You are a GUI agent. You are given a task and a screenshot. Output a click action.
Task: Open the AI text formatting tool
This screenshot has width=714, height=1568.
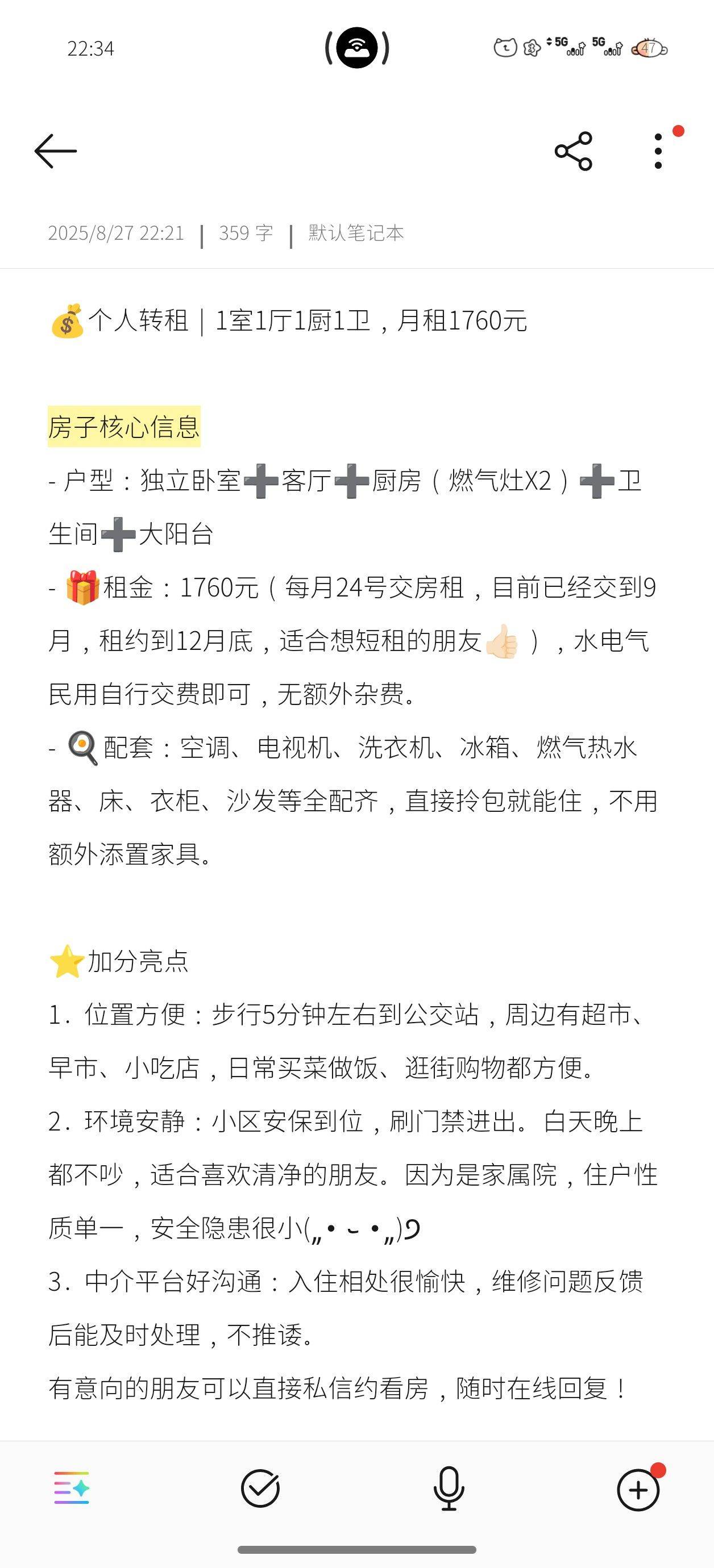(72, 1488)
